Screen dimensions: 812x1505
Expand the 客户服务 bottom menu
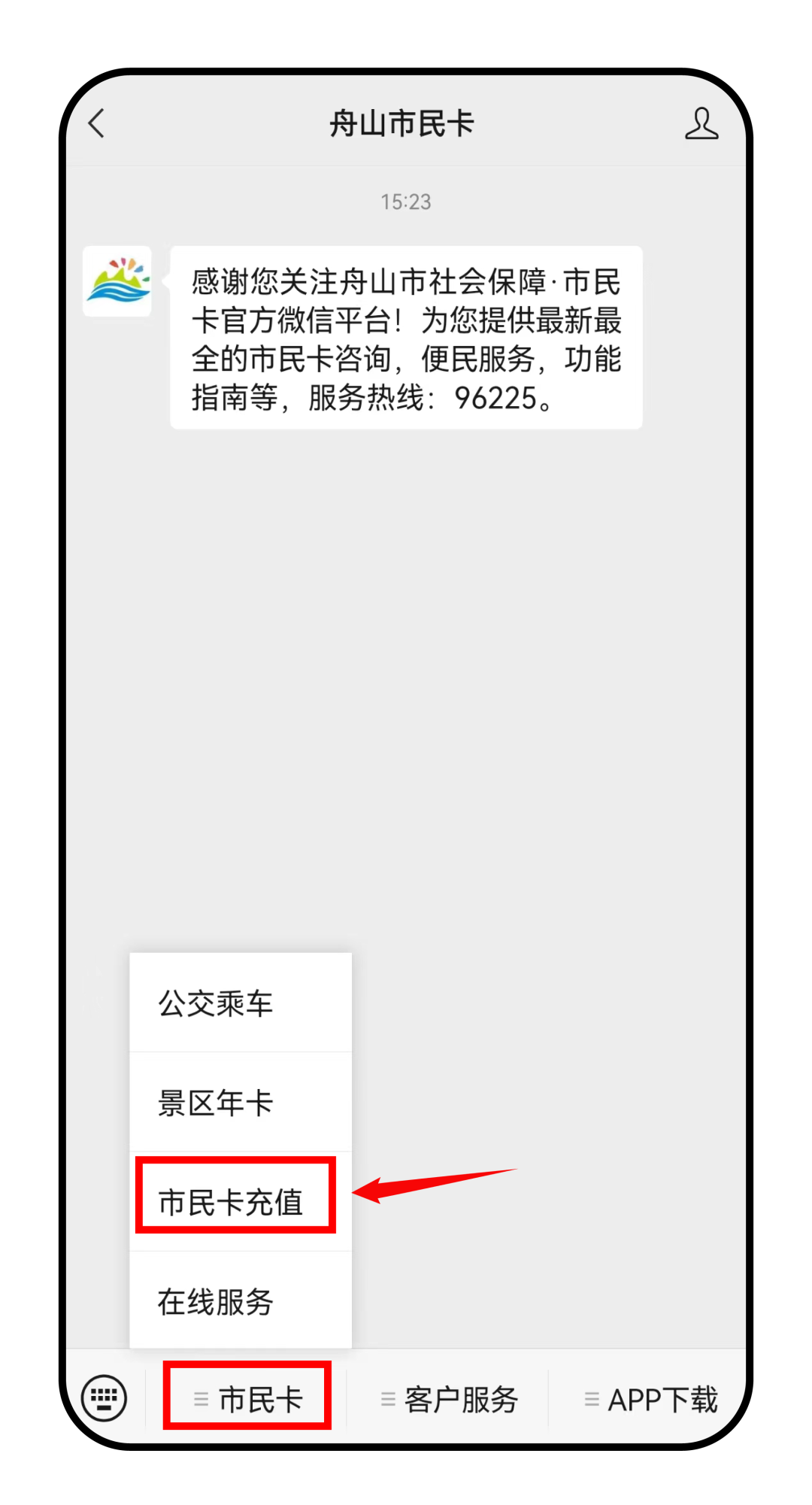pos(450,1399)
